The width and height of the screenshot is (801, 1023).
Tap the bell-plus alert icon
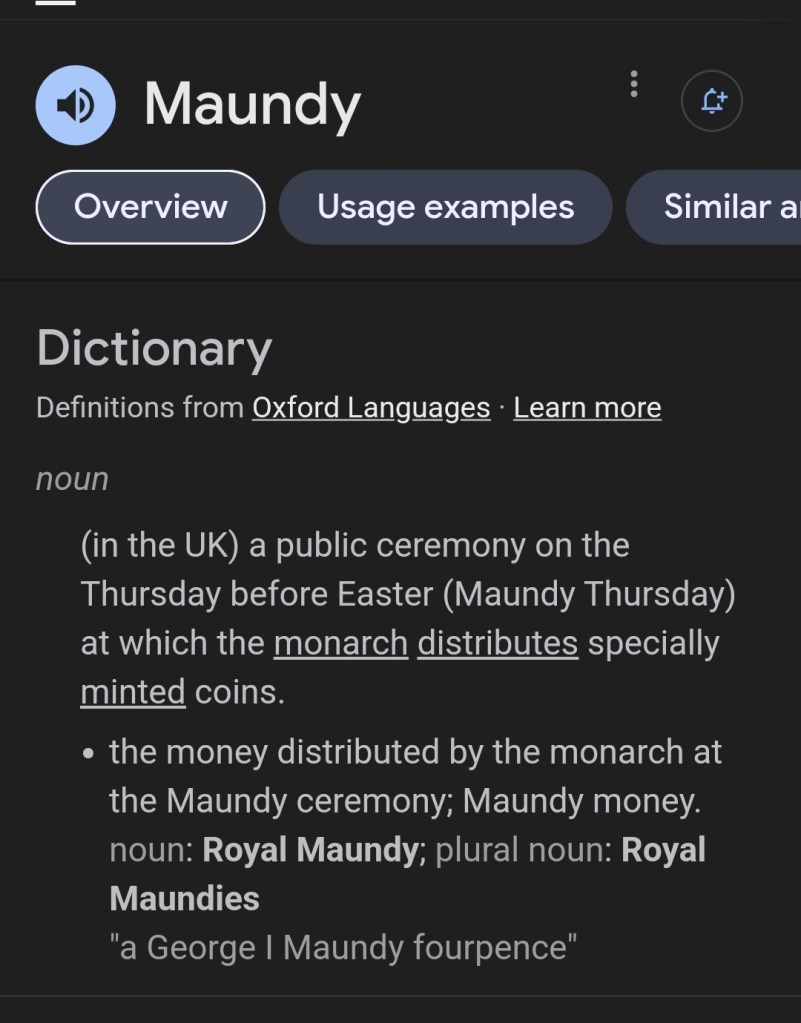[711, 101]
